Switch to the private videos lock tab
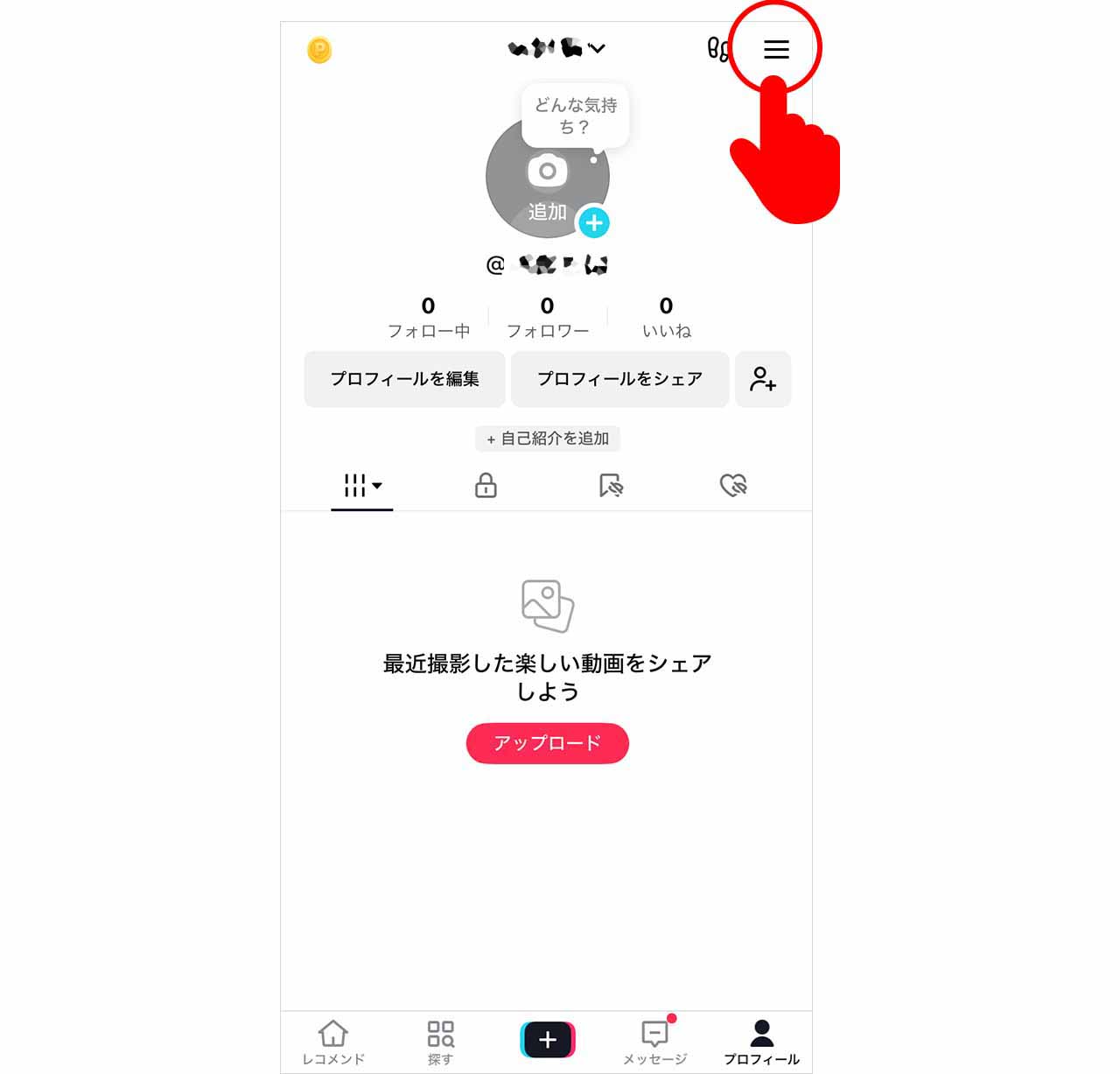The width and height of the screenshot is (1120, 1074). point(486,485)
